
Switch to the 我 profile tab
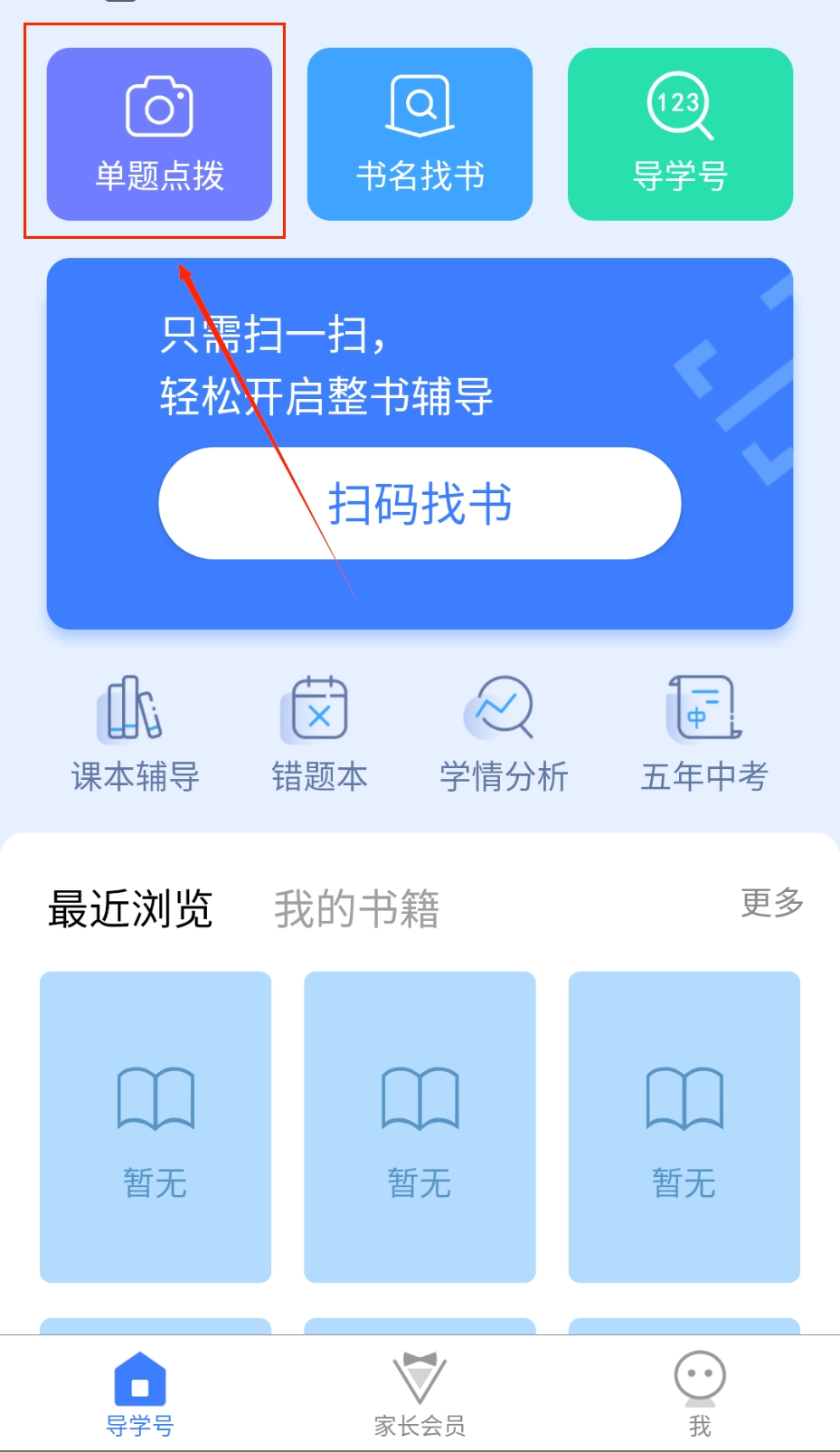click(700, 1394)
